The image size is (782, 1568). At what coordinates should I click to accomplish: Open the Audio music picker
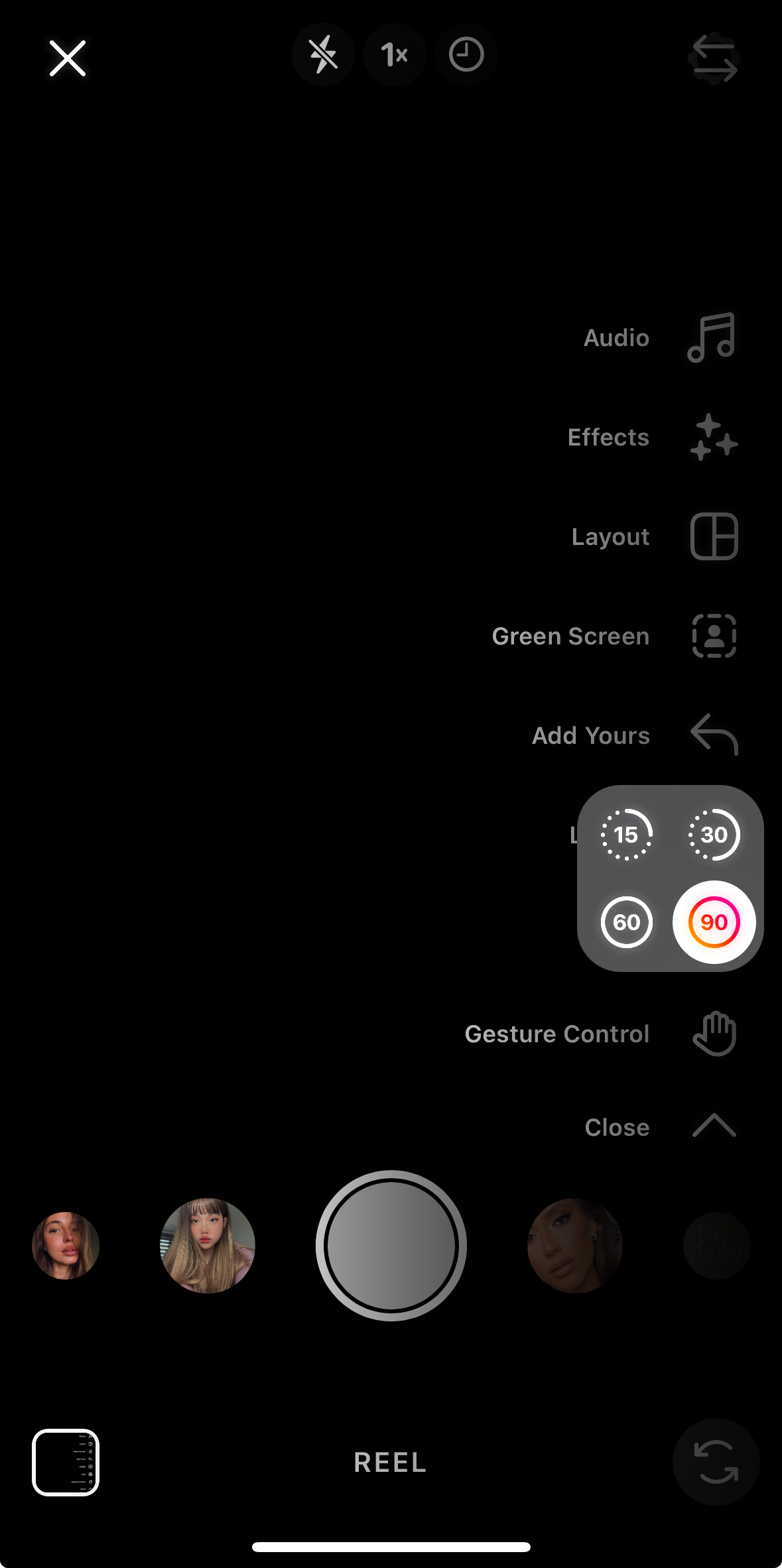(x=712, y=337)
